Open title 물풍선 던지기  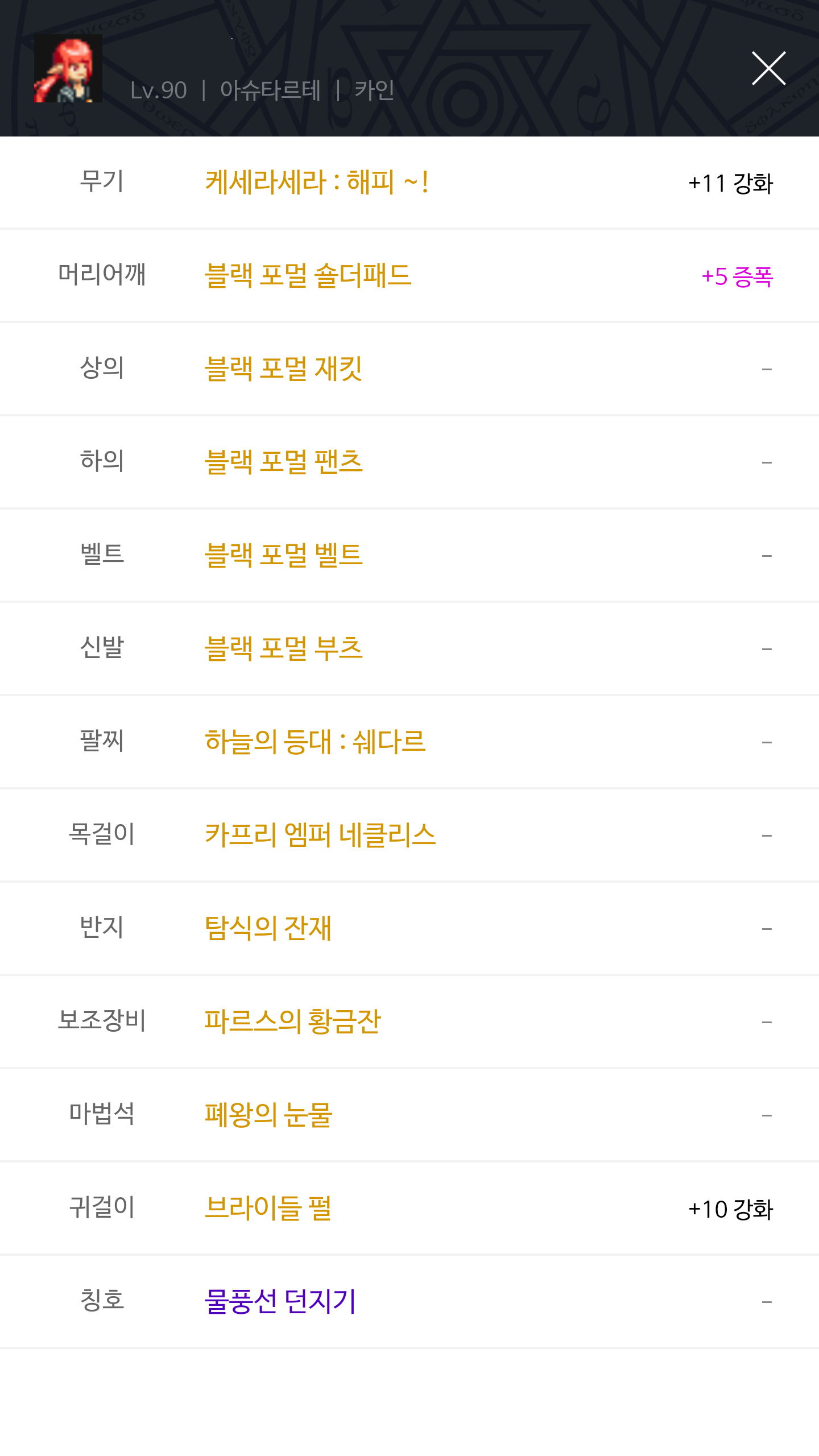point(280,1302)
